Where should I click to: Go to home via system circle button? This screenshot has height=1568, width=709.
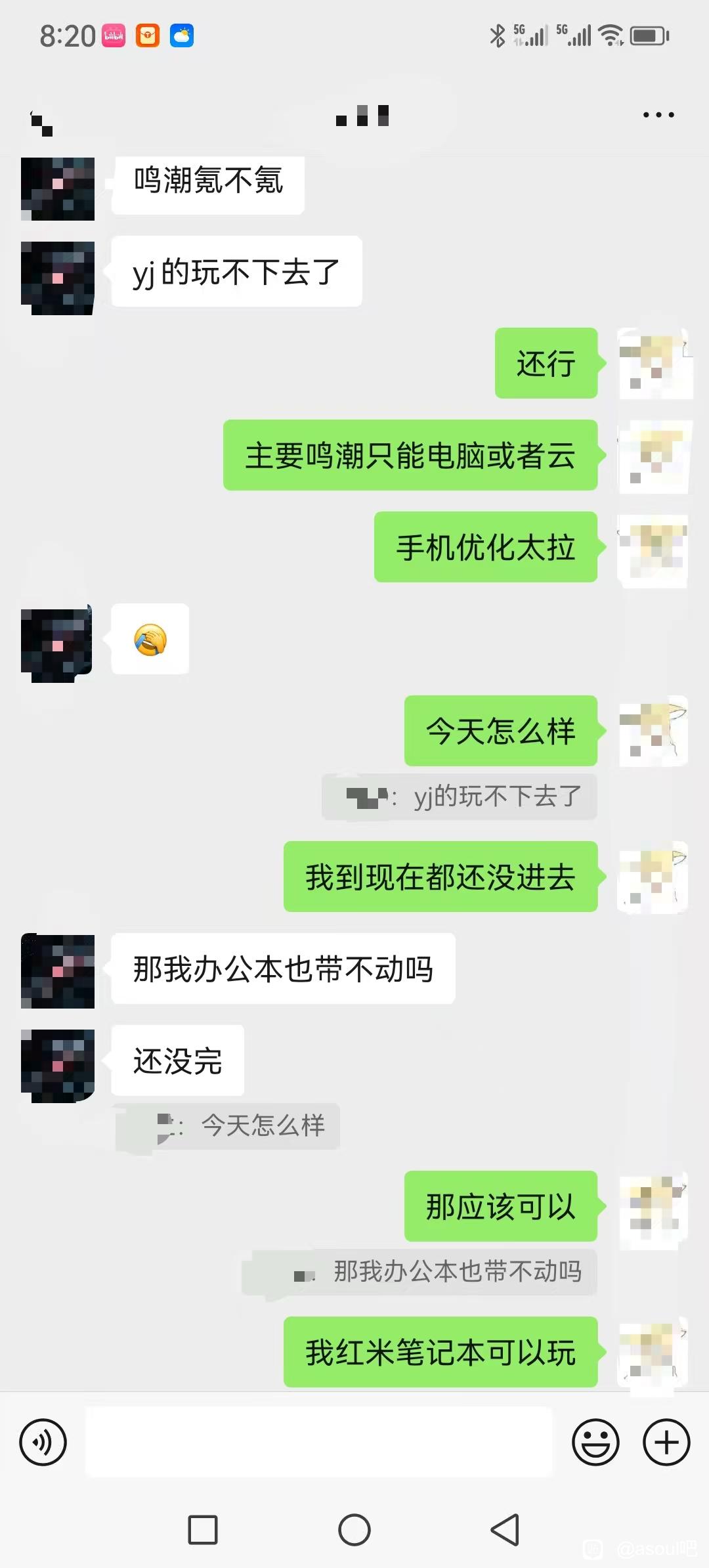tap(354, 1530)
